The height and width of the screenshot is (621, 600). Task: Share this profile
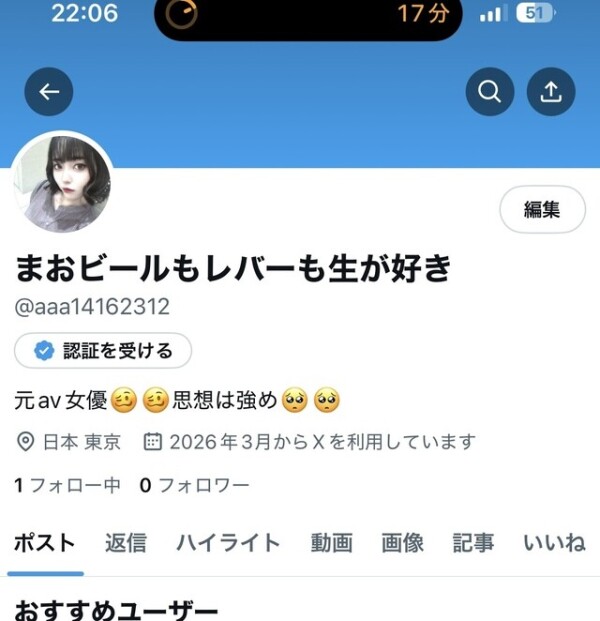(x=551, y=92)
